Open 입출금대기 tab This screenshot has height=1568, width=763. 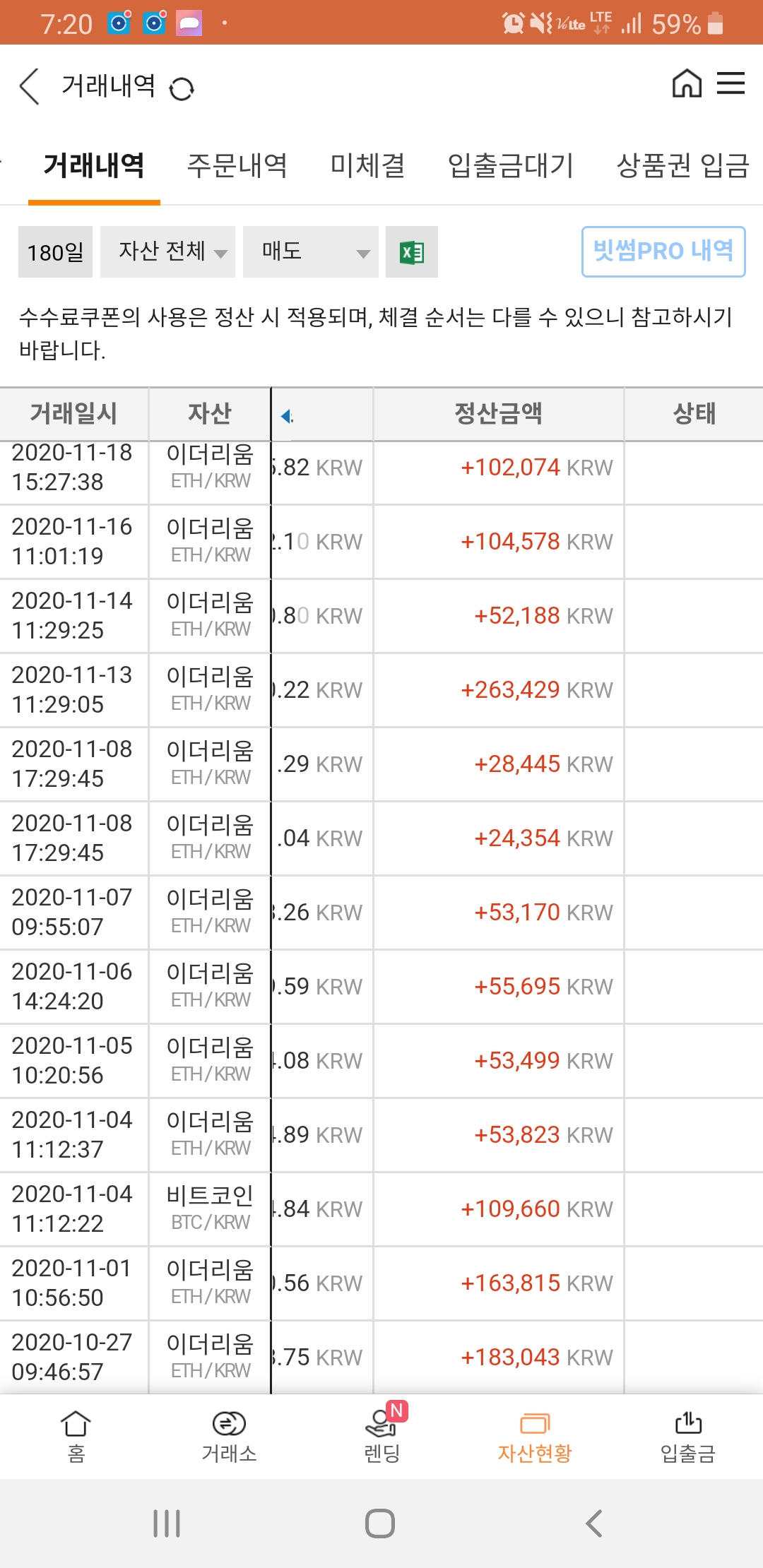pos(511,166)
